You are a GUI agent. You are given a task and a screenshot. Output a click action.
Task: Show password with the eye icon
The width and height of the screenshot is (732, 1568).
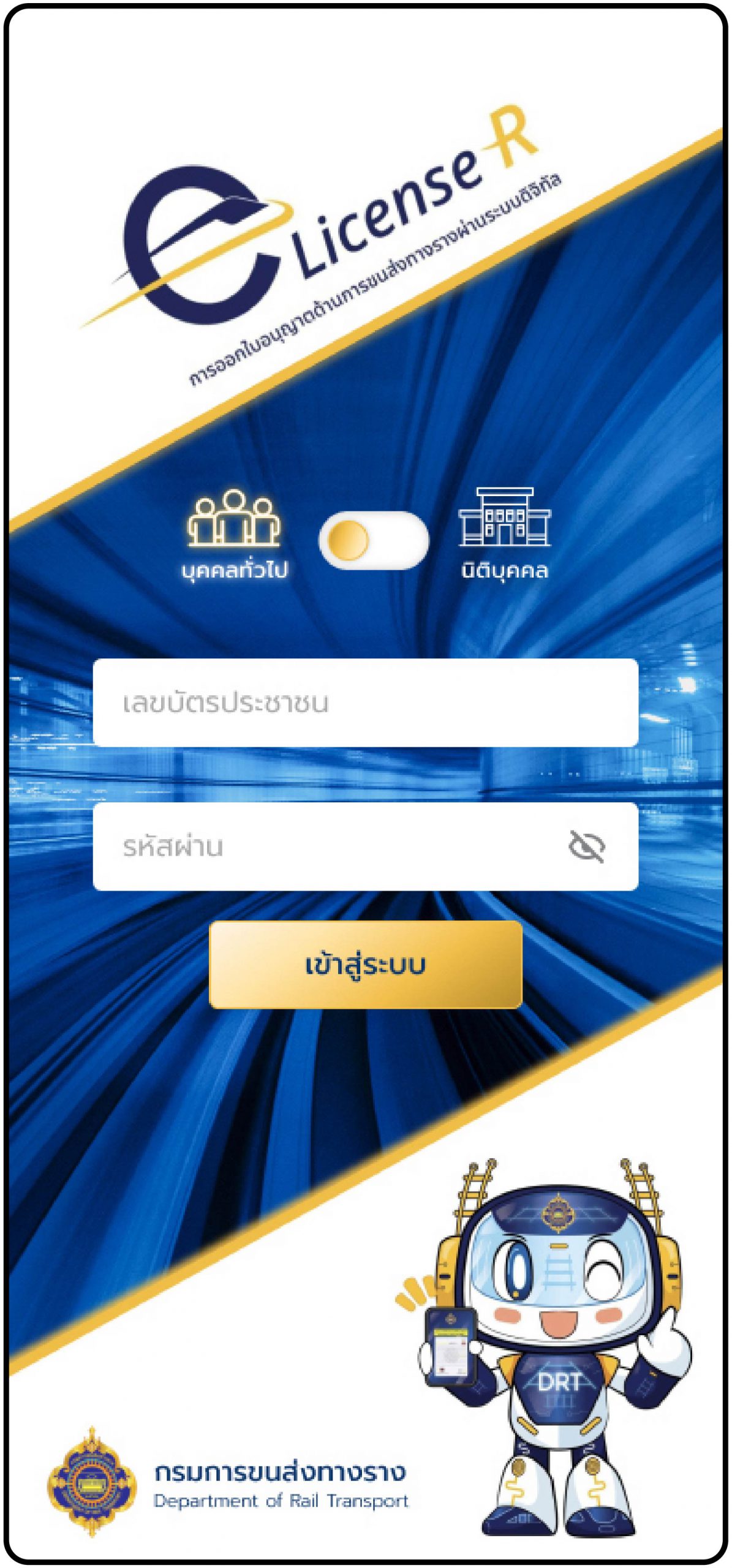tap(586, 846)
